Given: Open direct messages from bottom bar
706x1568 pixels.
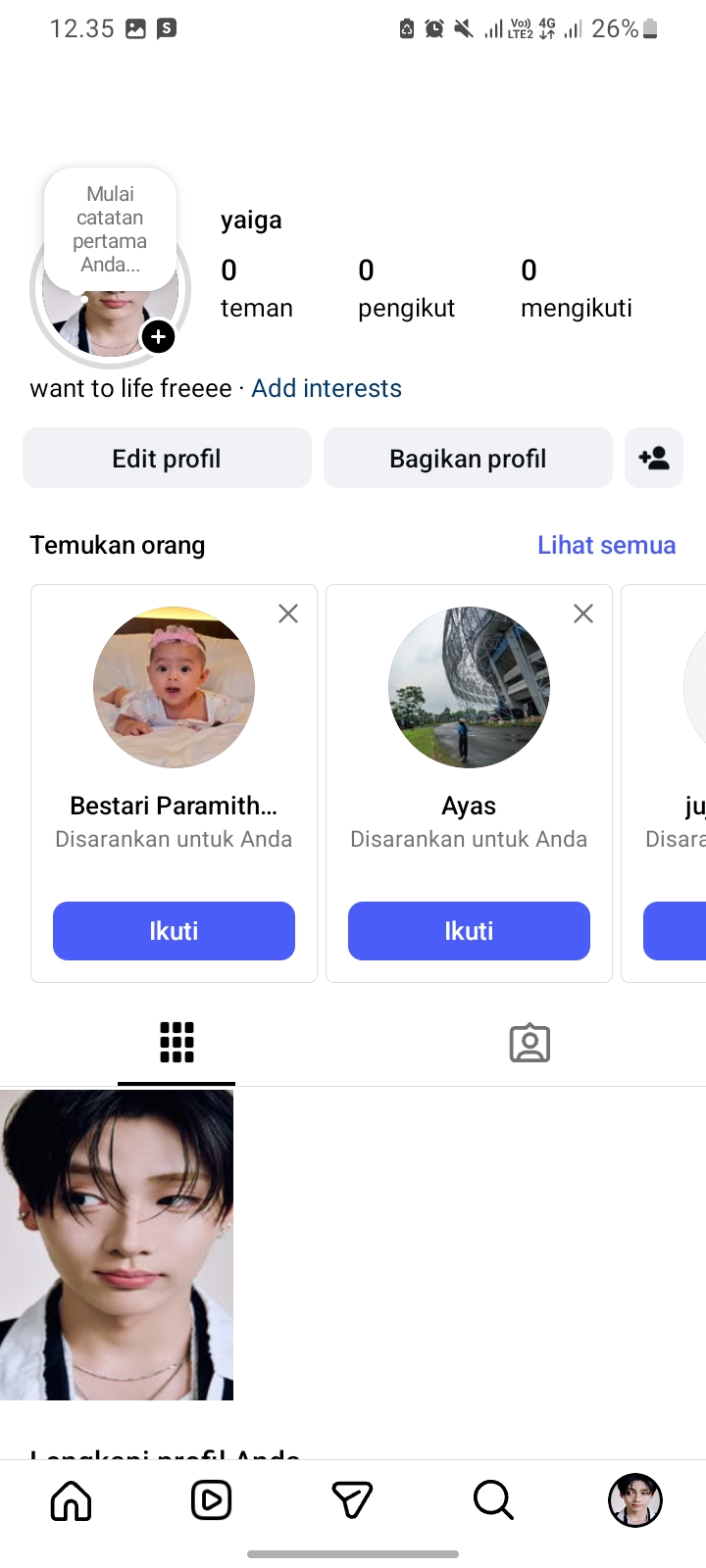Looking at the screenshot, I should click(x=352, y=1500).
